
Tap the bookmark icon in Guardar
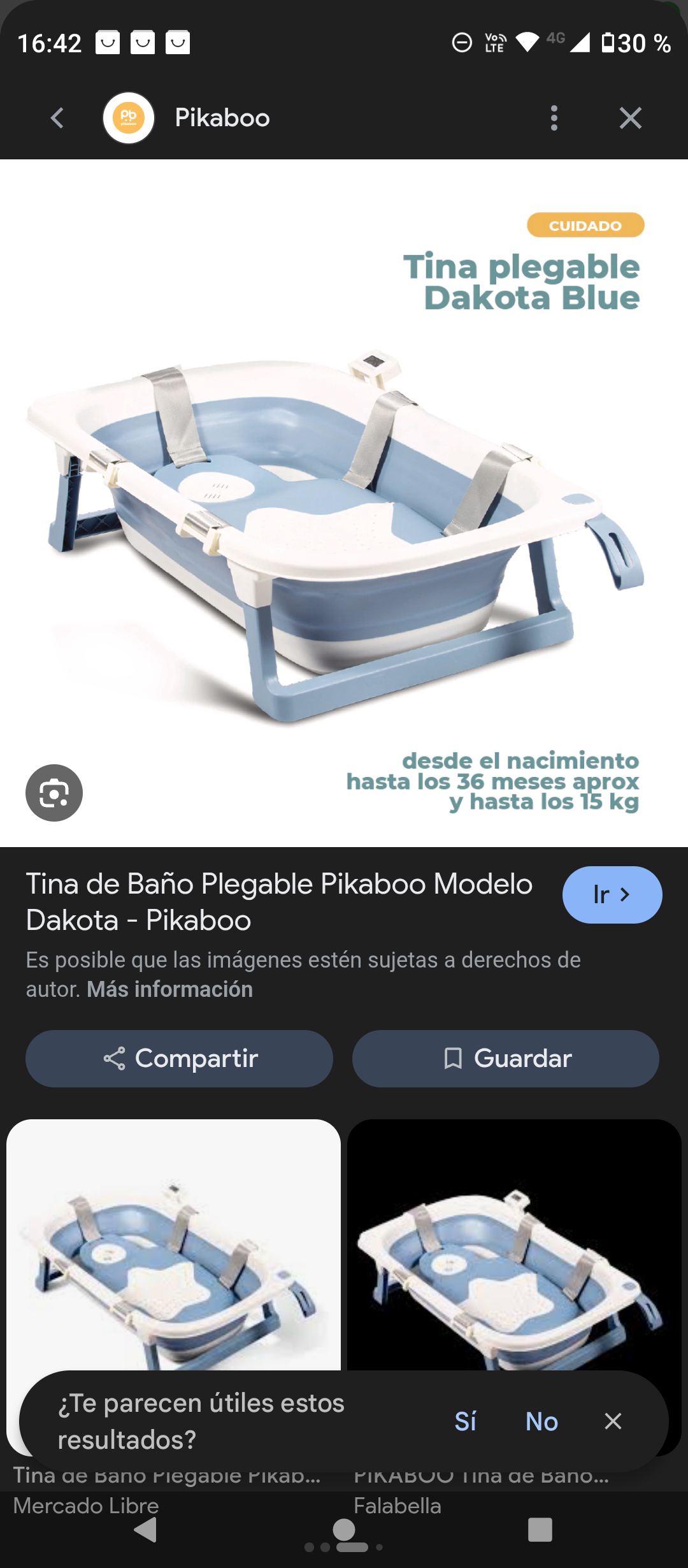point(454,1058)
